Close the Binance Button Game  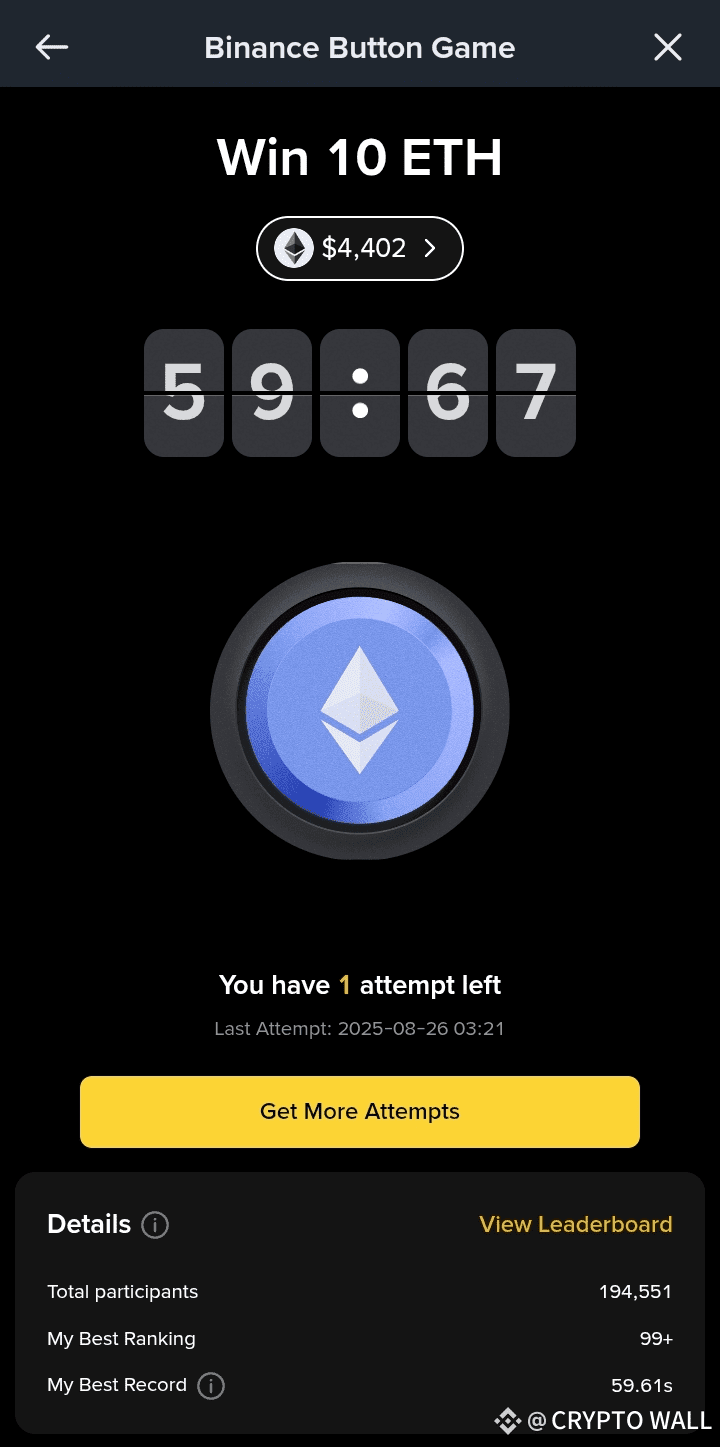[667, 47]
